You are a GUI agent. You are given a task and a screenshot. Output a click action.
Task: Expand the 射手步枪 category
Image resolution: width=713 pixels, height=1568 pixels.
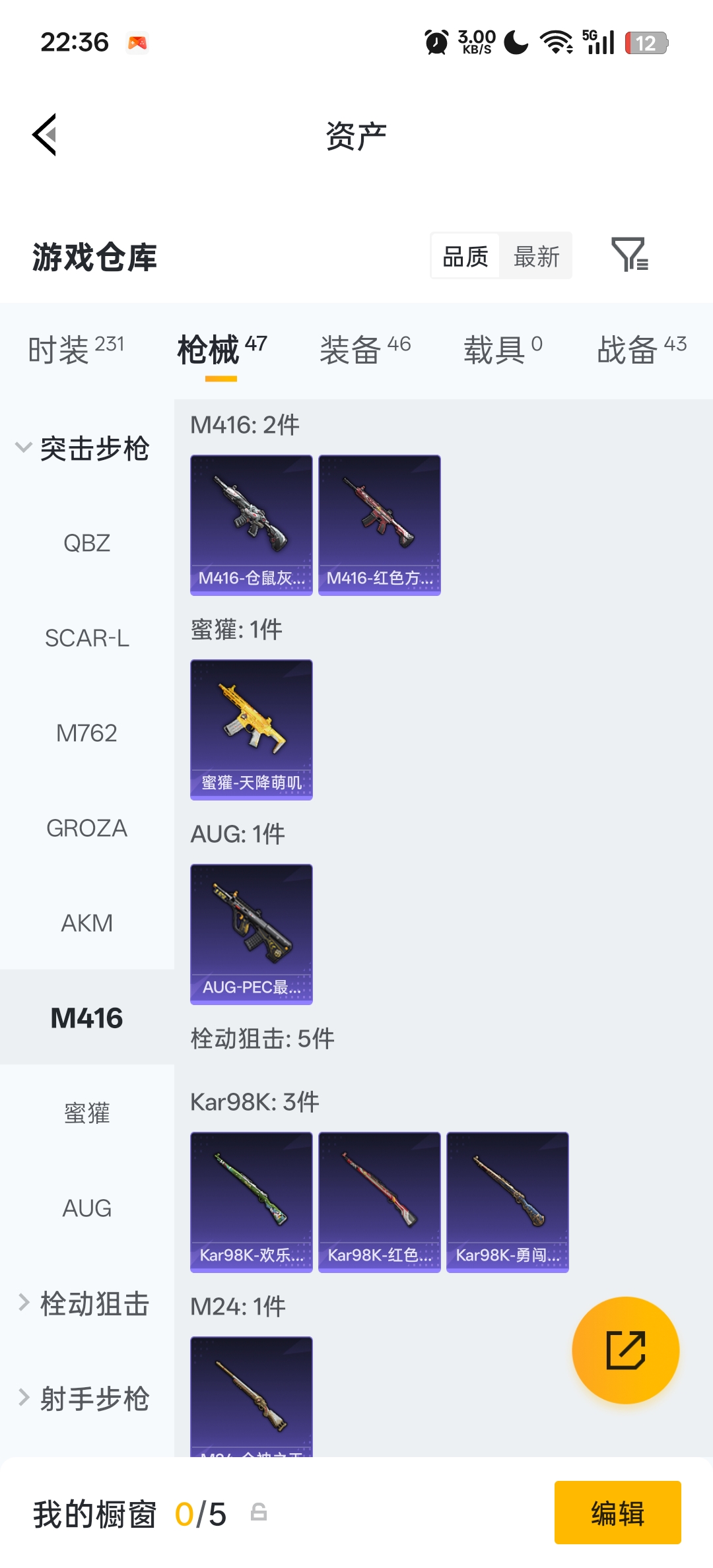(x=86, y=1398)
